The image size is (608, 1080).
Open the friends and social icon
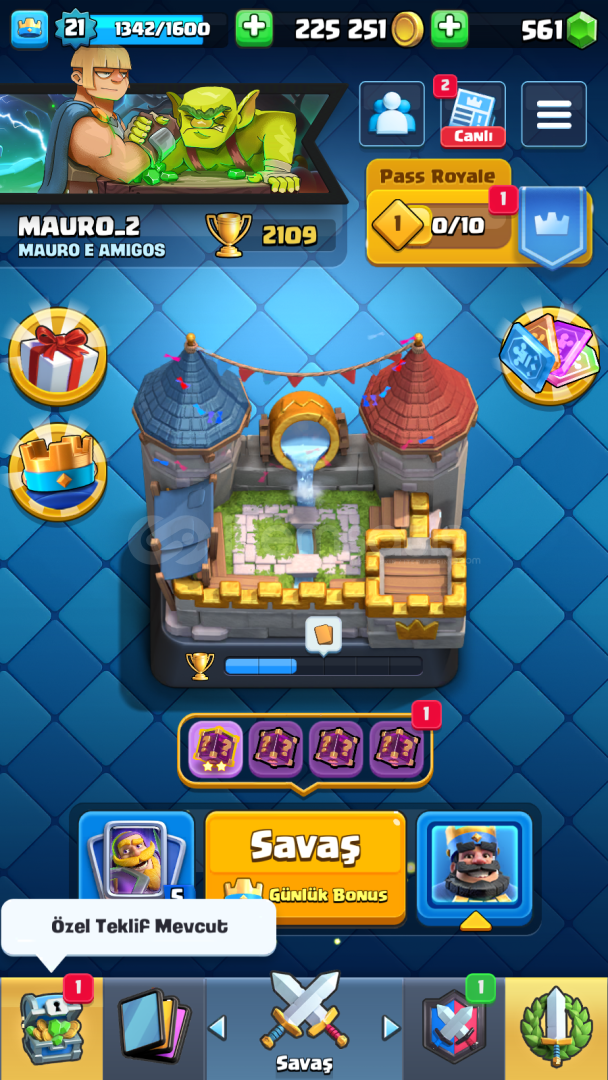pyautogui.click(x=392, y=114)
